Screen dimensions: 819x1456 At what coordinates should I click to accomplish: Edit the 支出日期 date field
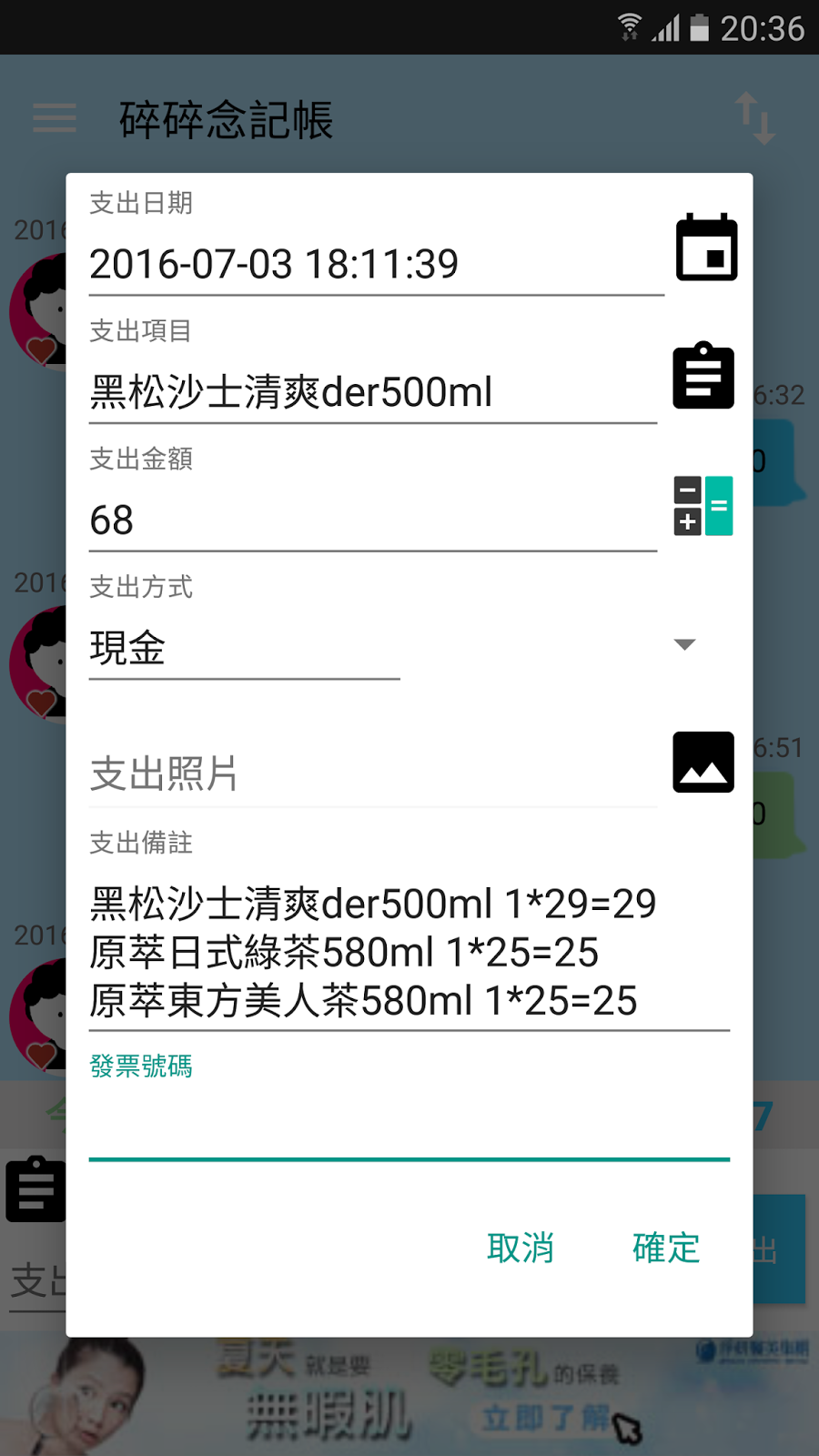377,265
